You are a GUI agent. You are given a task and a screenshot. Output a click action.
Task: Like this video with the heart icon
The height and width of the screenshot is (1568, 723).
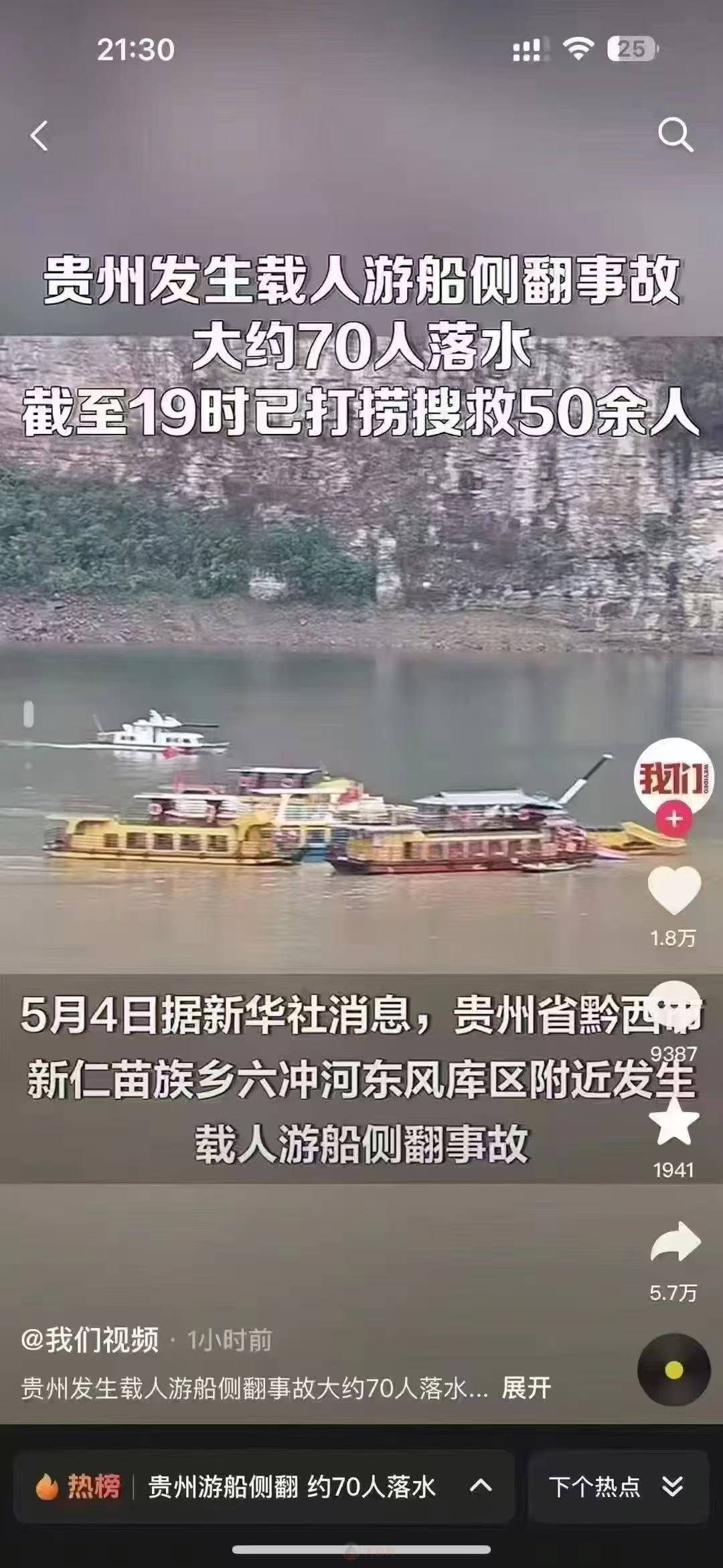pos(674,890)
